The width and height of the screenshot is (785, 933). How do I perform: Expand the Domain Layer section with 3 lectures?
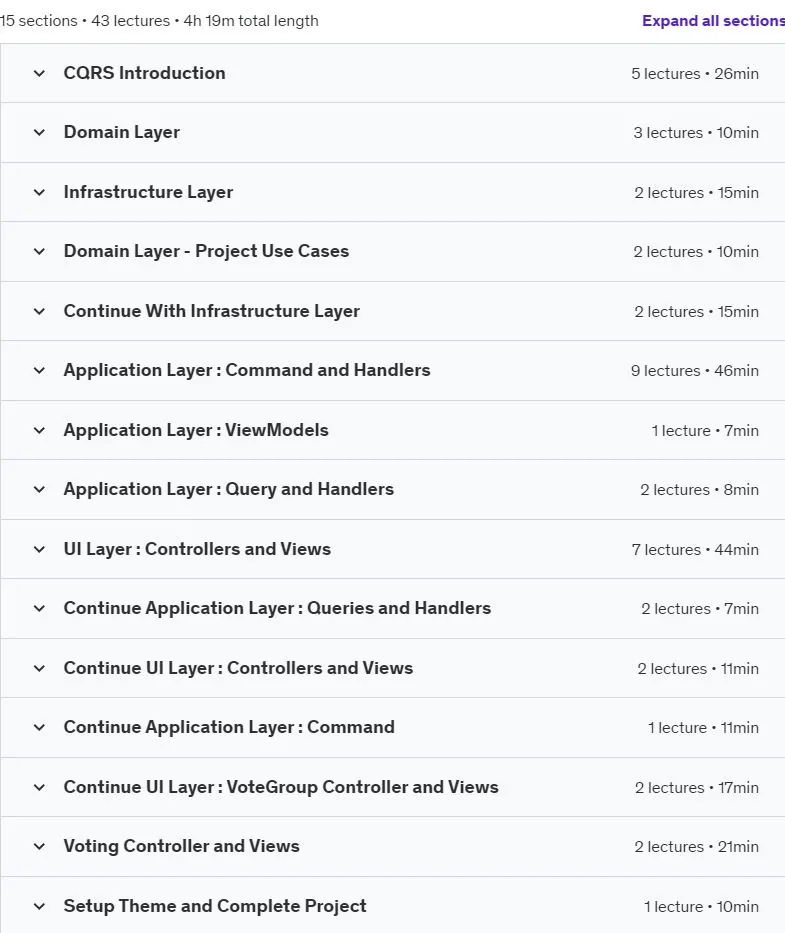(x=393, y=133)
